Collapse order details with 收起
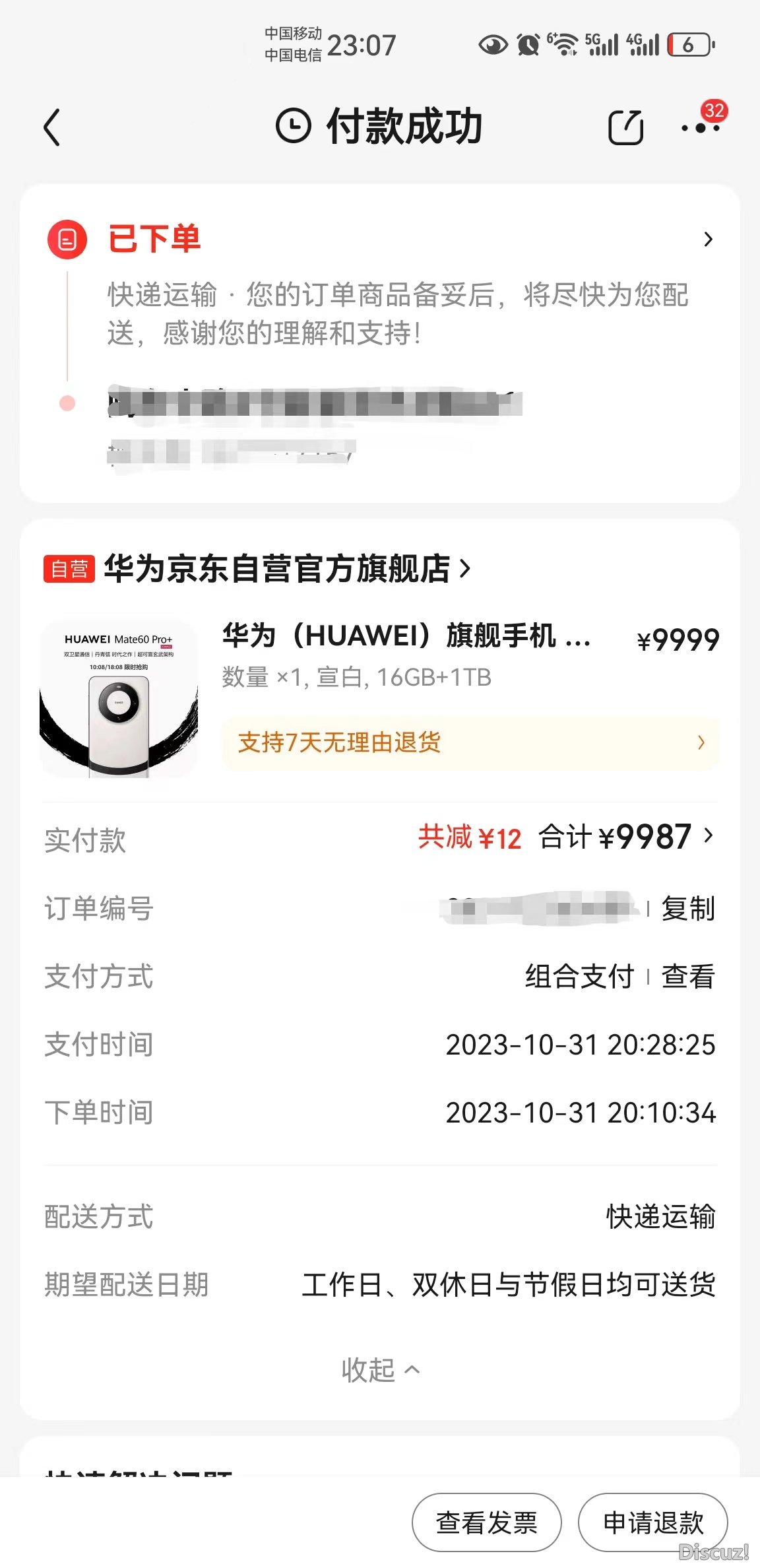760x1568 pixels. [379, 1371]
